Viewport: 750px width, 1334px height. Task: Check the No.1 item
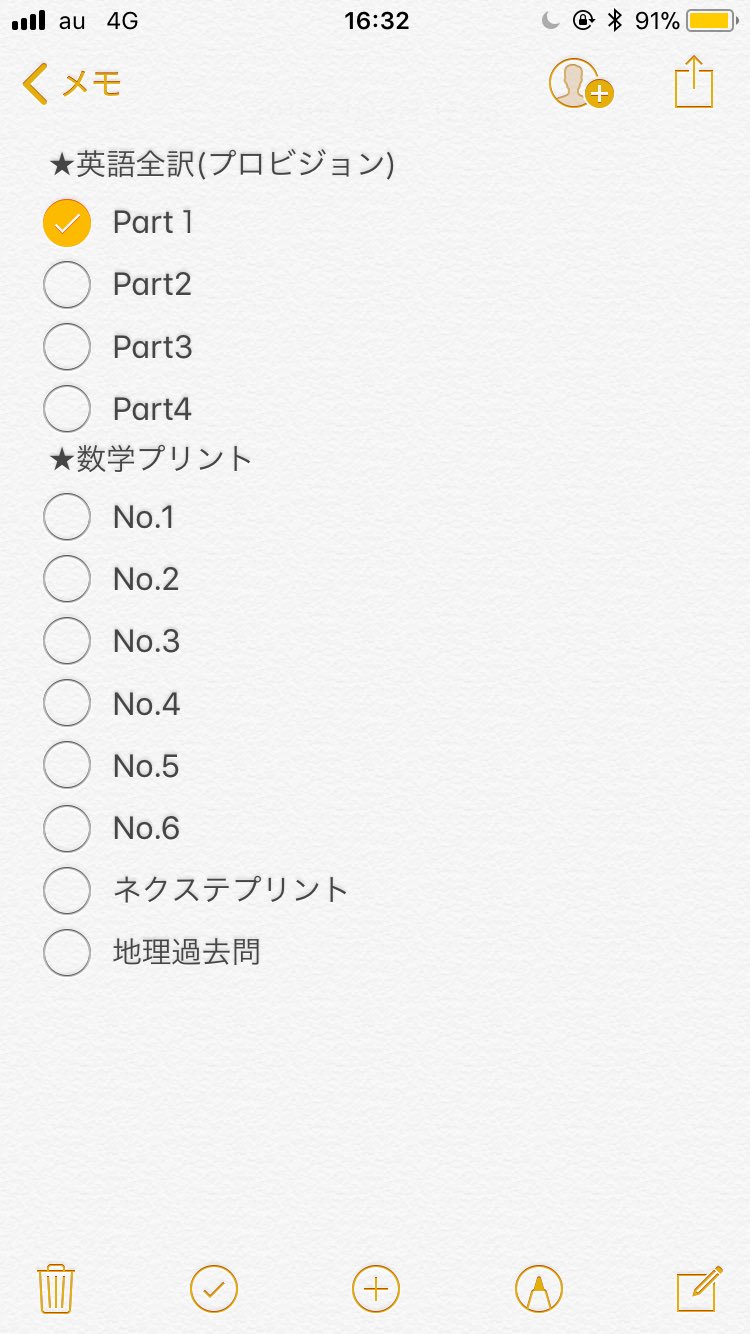pyautogui.click(x=67, y=517)
